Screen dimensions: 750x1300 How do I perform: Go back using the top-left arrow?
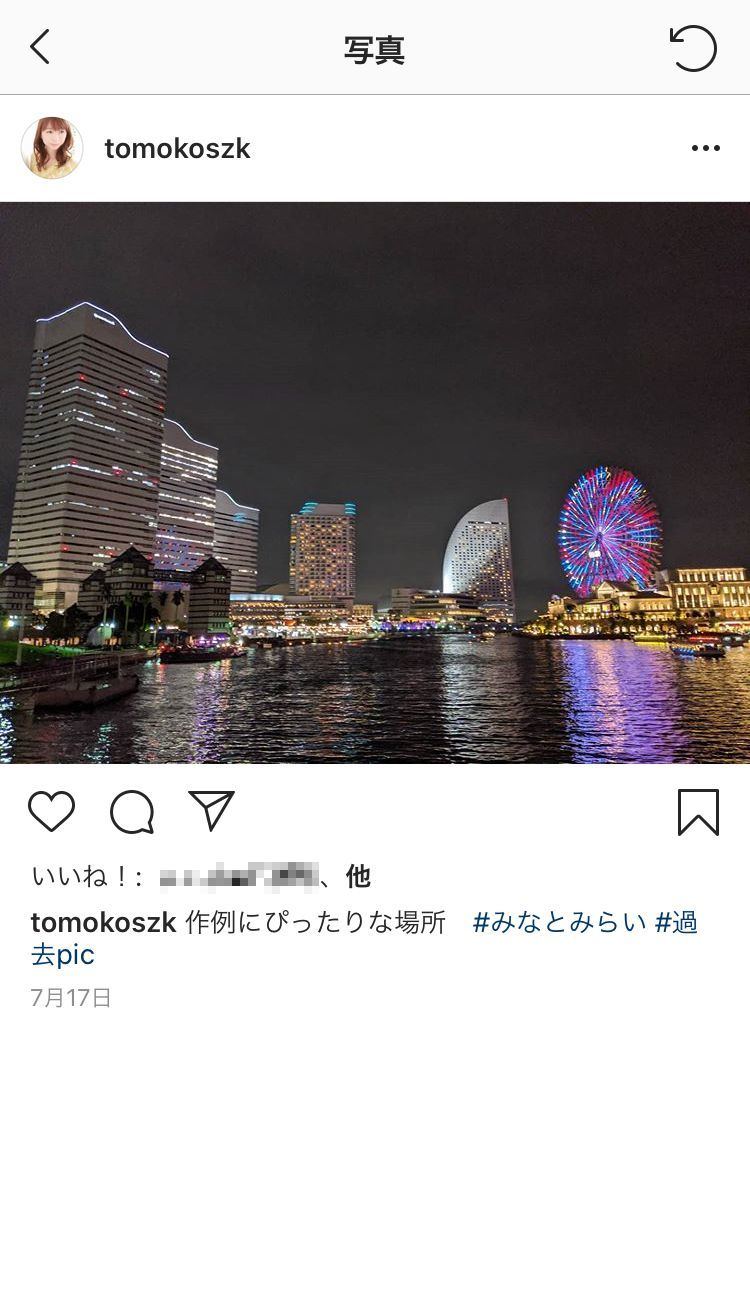tap(39, 47)
